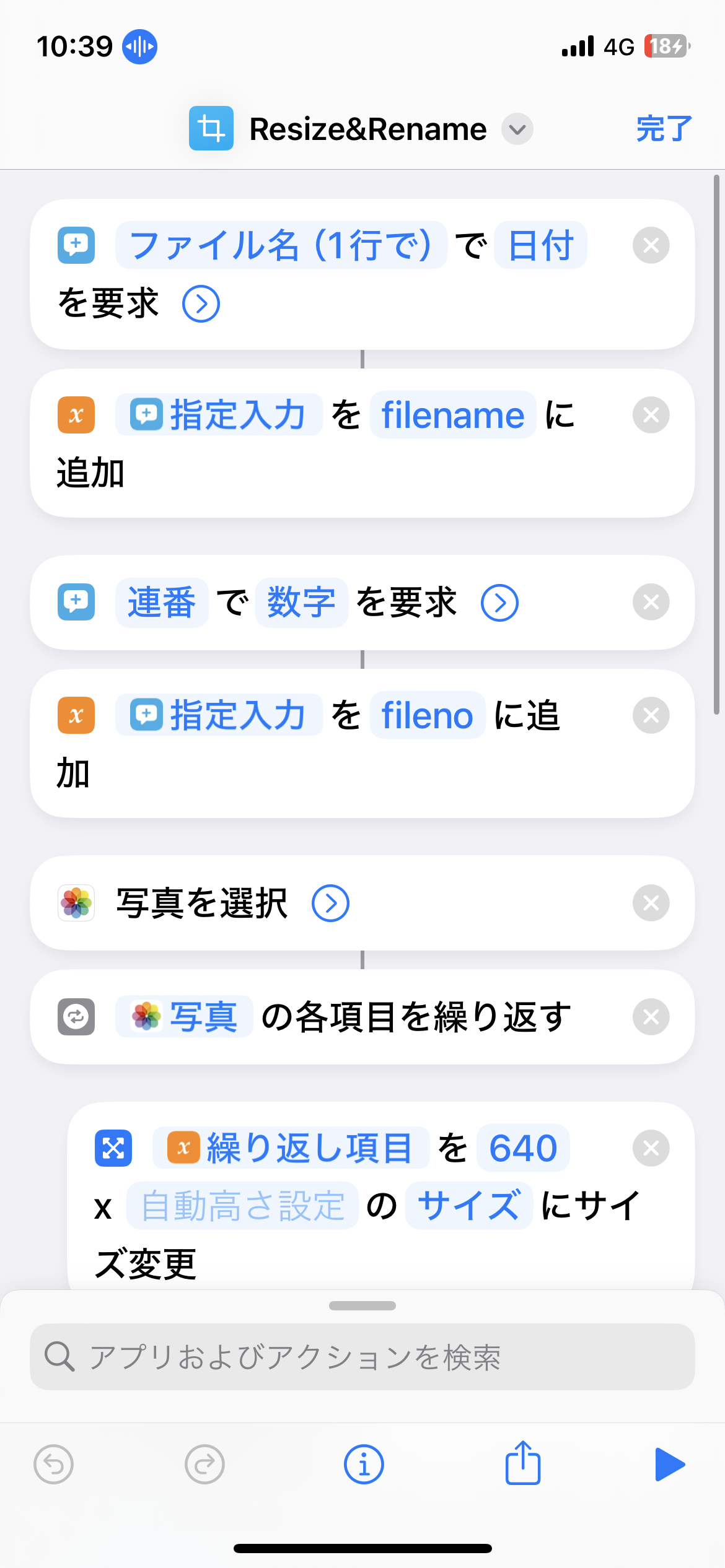Share this shortcut

click(523, 1463)
